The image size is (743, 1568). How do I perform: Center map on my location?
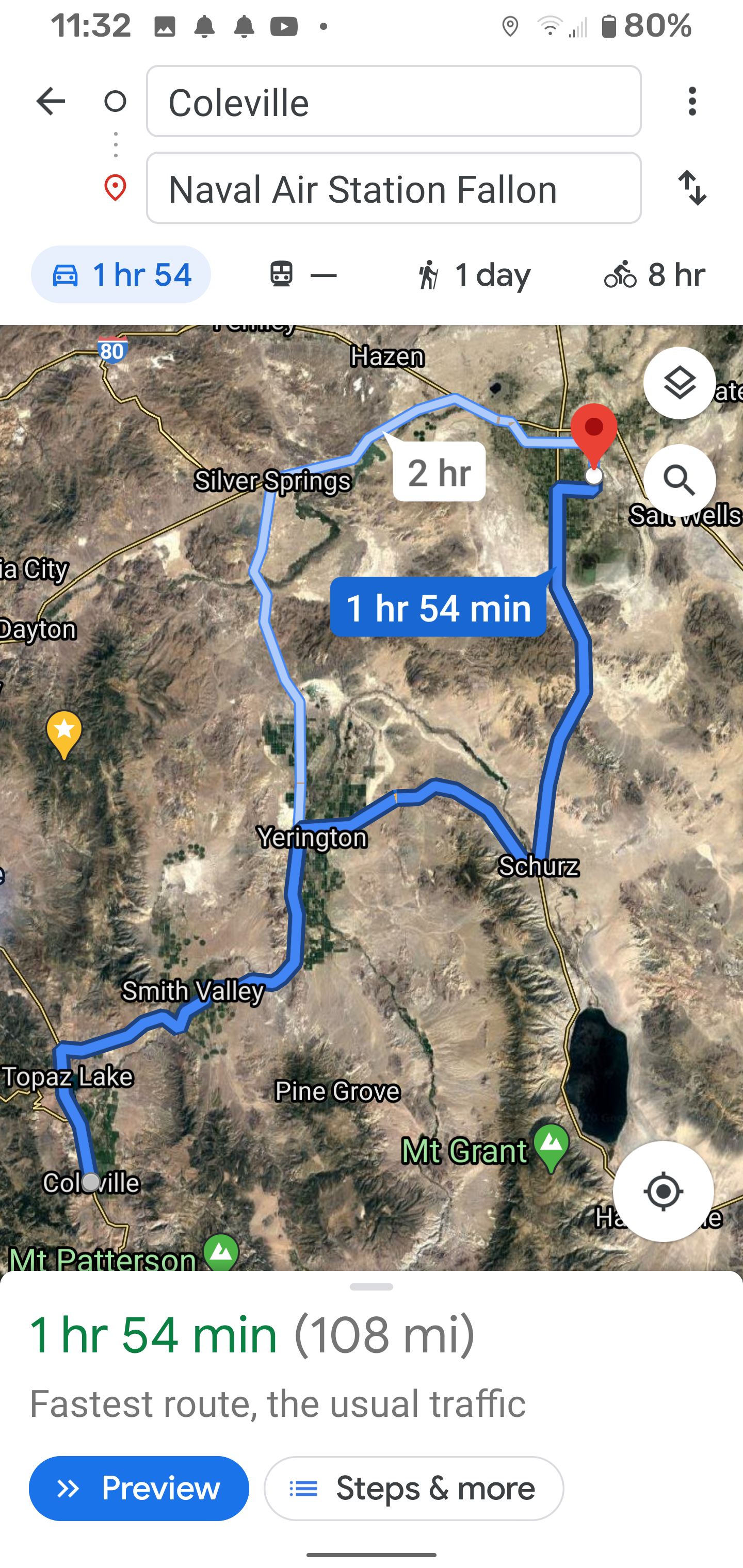pyautogui.click(x=663, y=1191)
